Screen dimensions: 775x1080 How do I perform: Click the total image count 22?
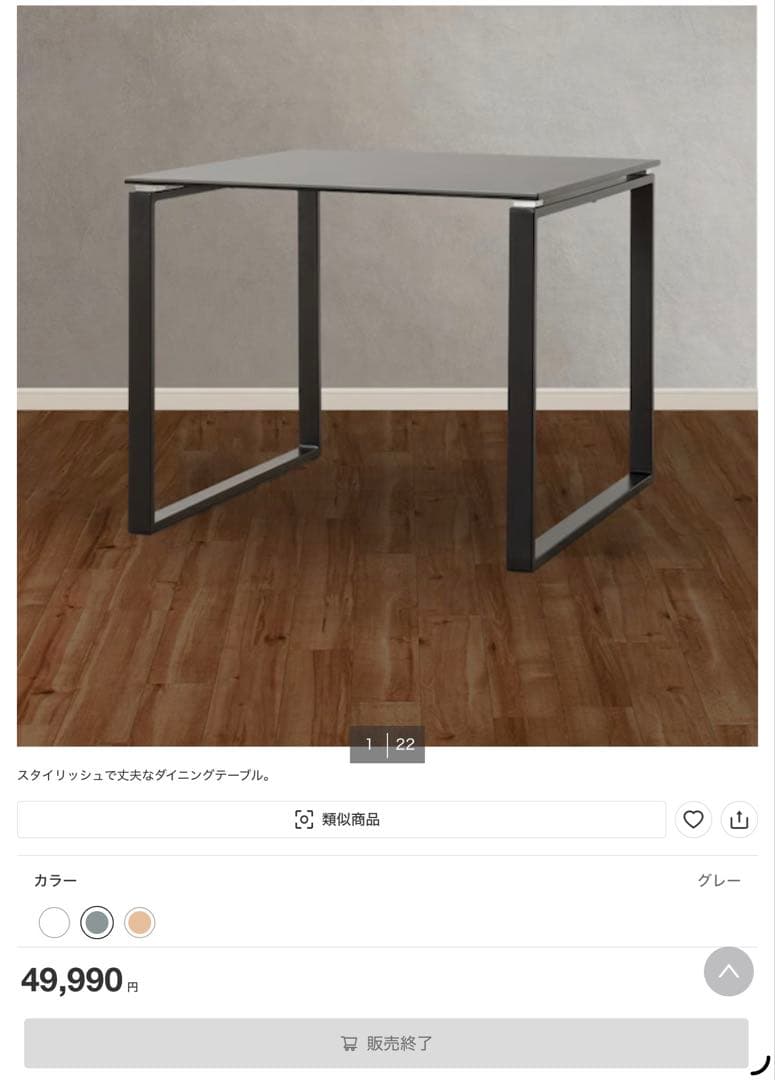coord(404,744)
